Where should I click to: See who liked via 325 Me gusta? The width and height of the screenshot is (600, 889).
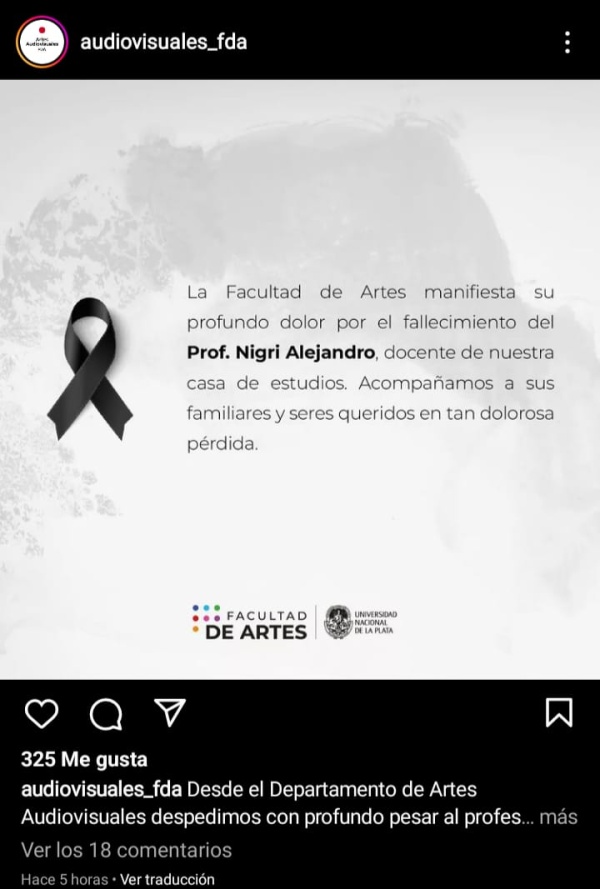tap(84, 760)
